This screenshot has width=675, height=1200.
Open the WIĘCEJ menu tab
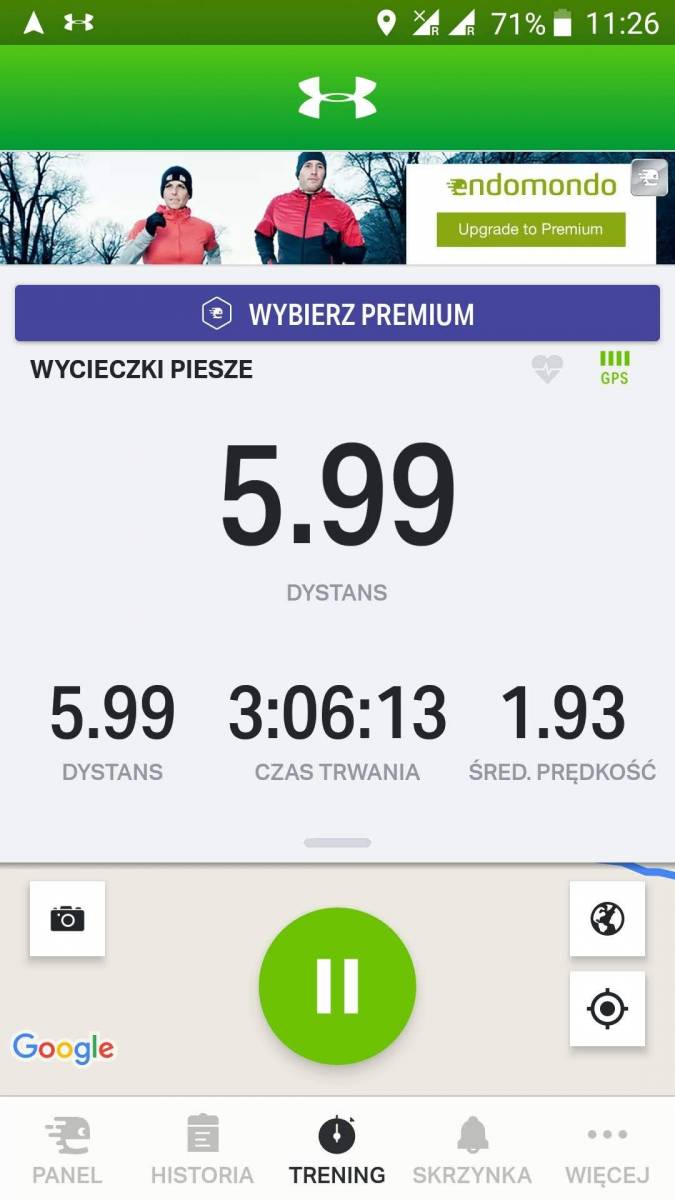point(607,1150)
